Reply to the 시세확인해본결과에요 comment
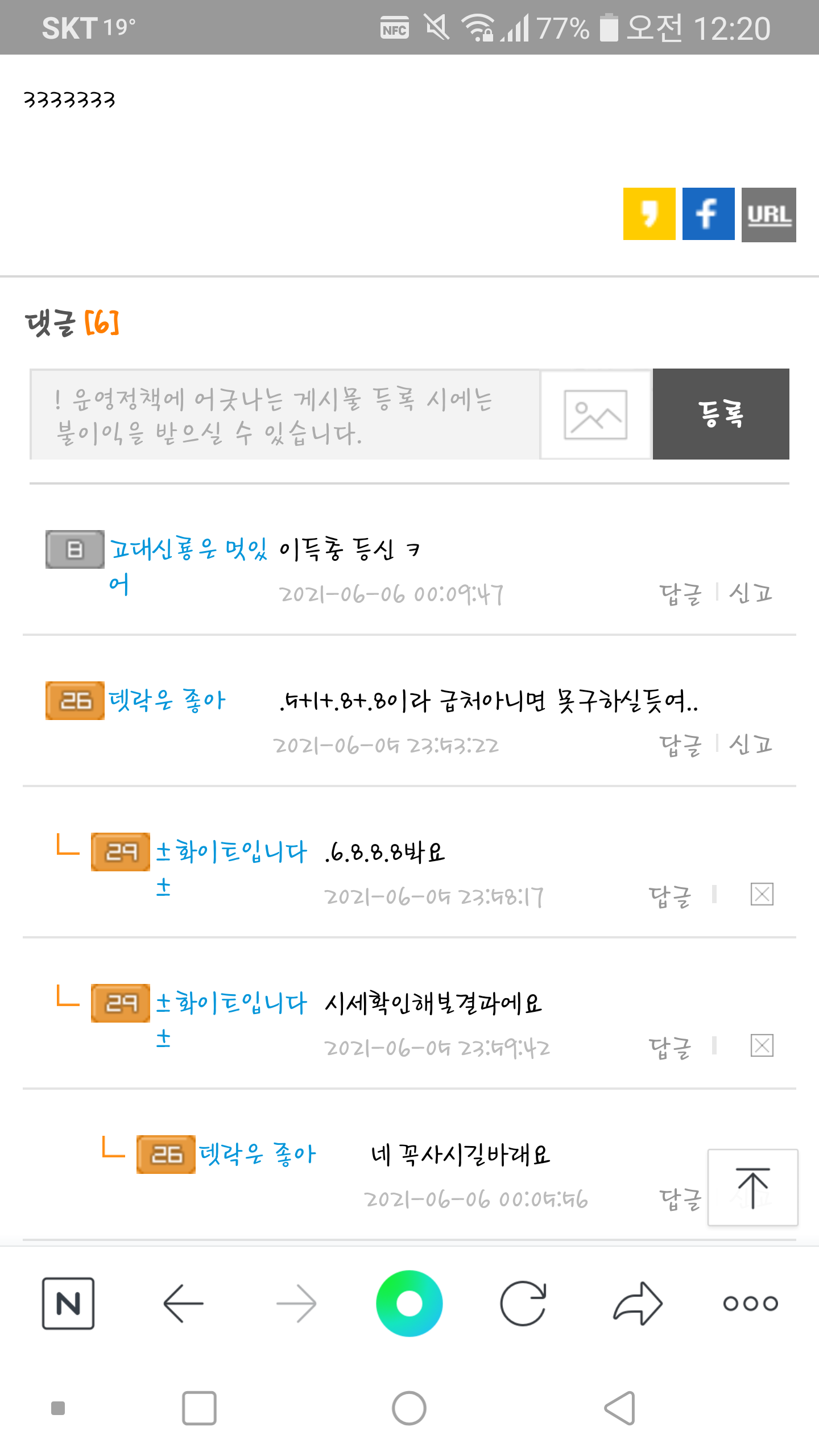This screenshot has width=819, height=1456. click(x=670, y=1048)
